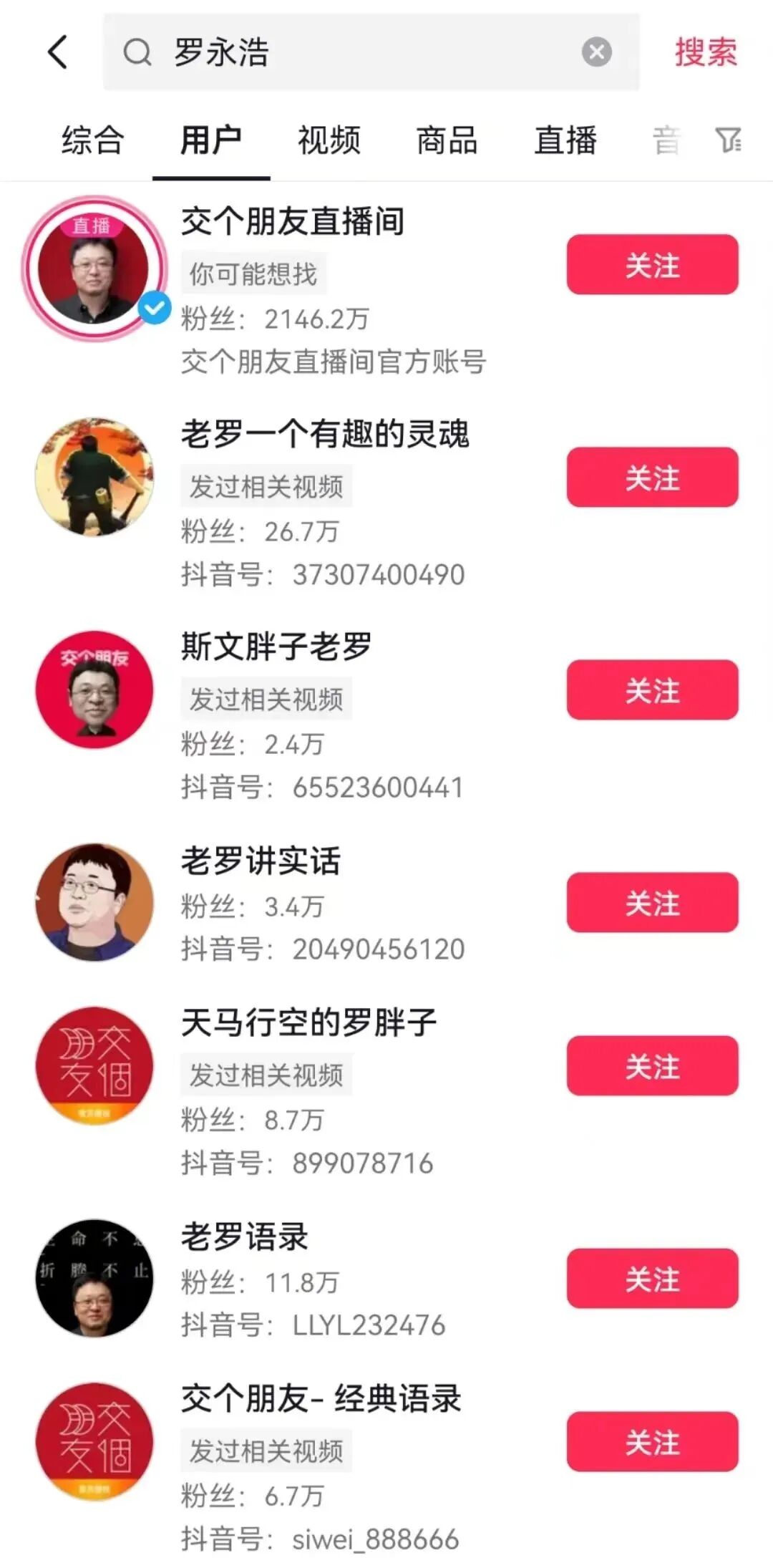
Task: Open the live avatar of 交个朋友直播间
Action: point(94,268)
